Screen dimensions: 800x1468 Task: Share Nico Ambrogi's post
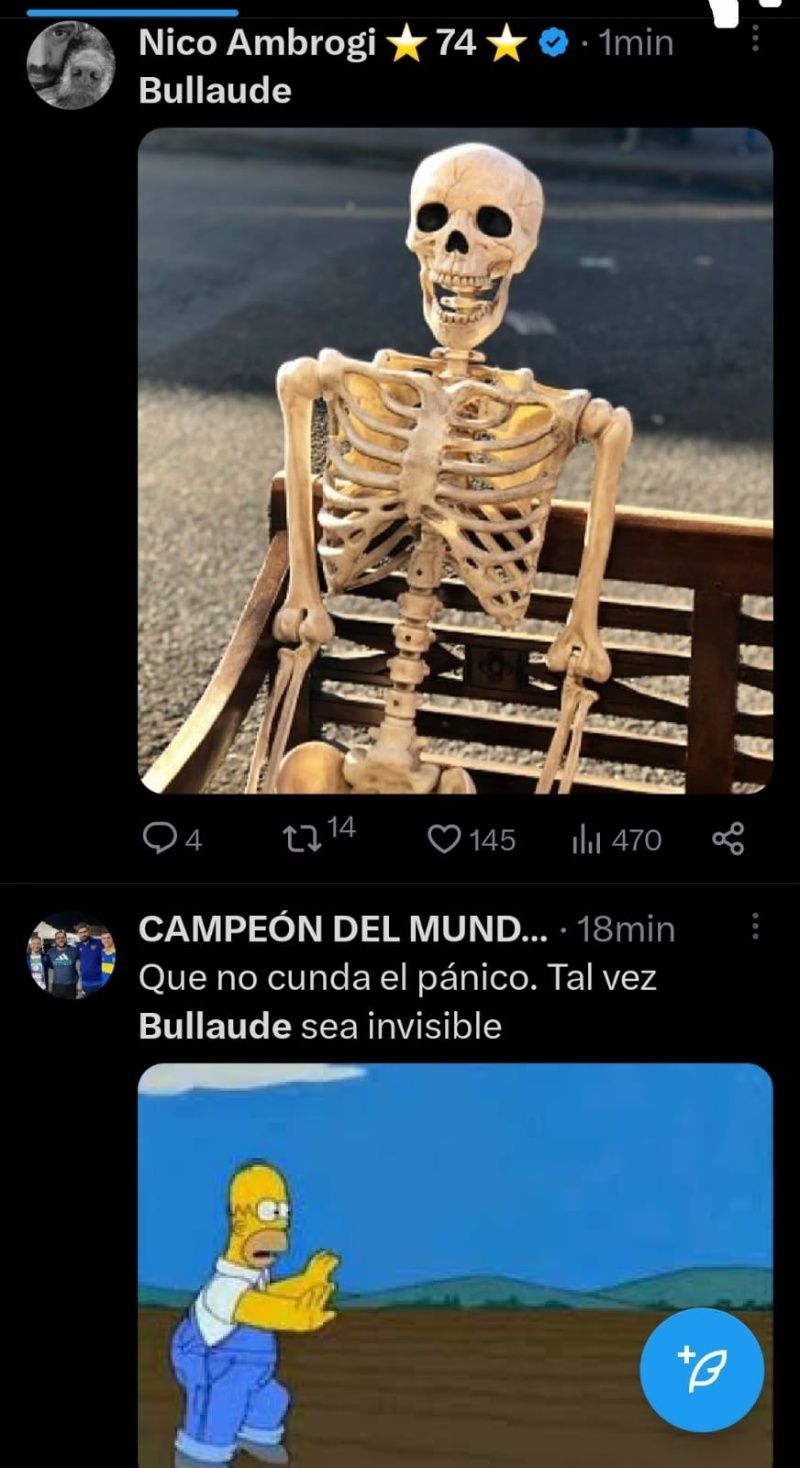coord(728,840)
